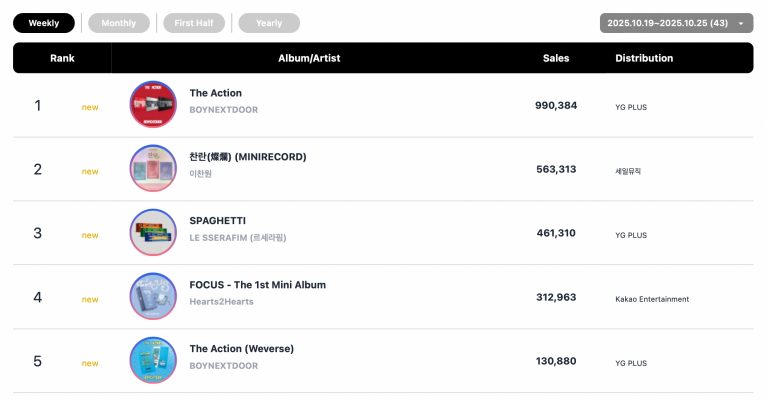
Task: Switch to the Monthly chart tab
Action: (119, 23)
